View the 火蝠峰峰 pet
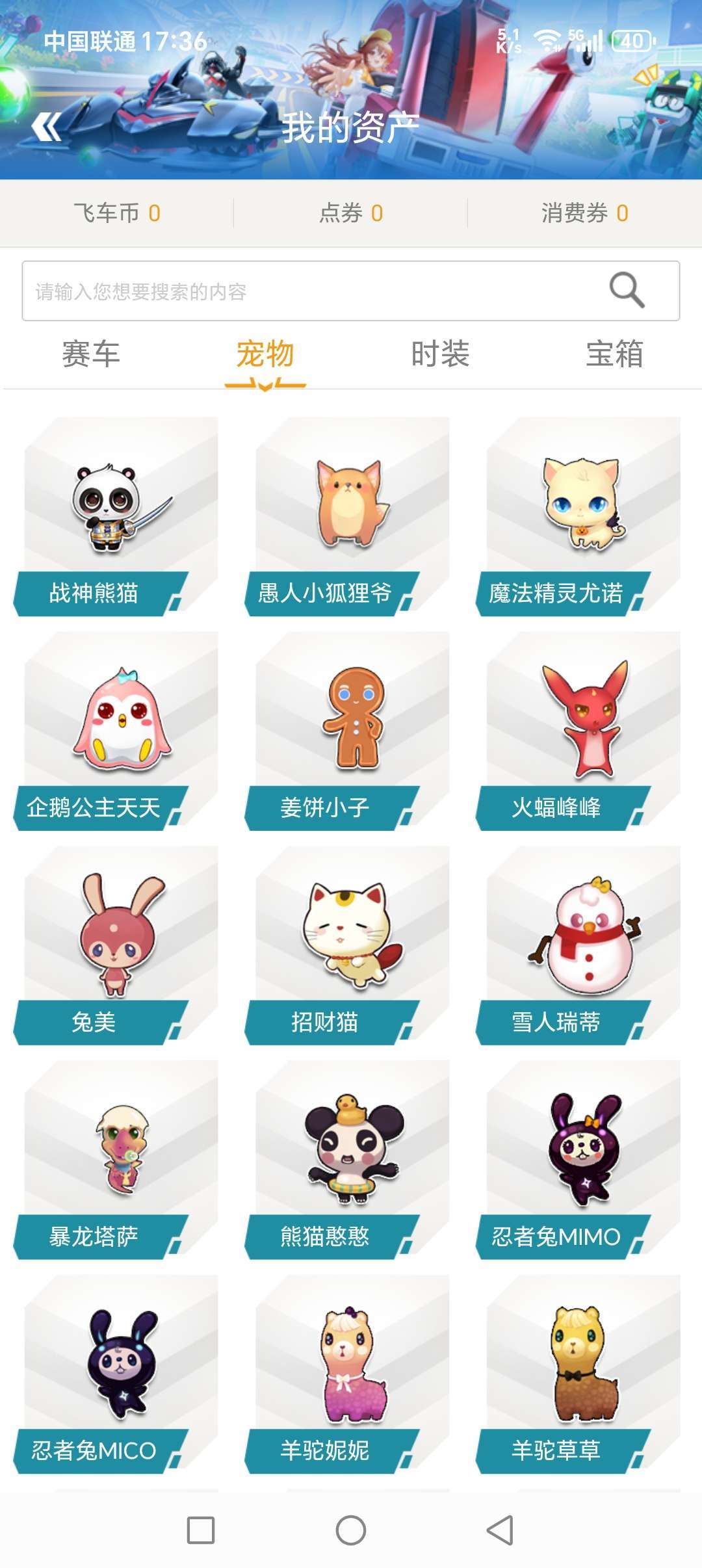Viewport: 702px width, 1568px height. coord(578,731)
